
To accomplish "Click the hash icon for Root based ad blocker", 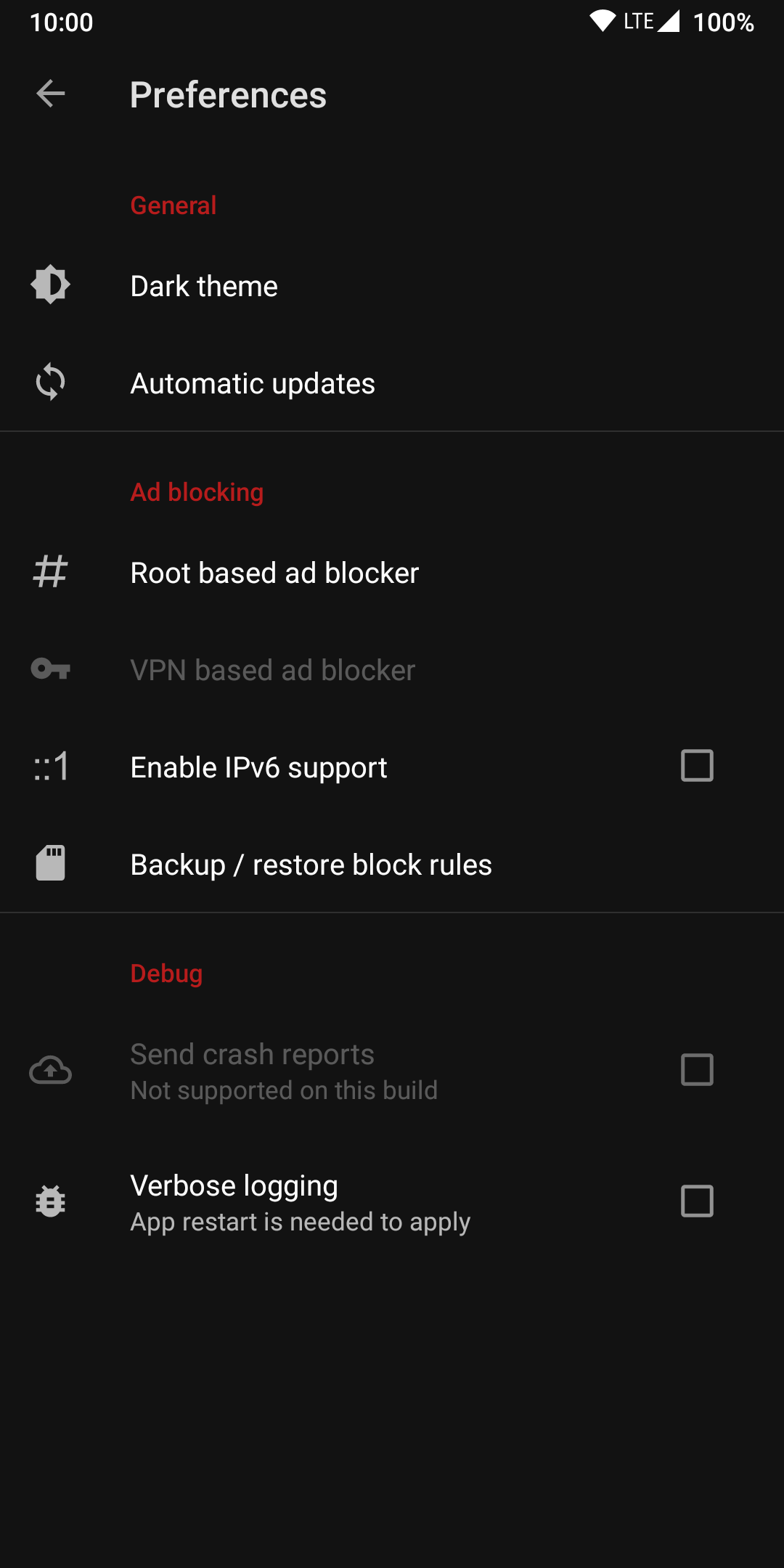I will [x=49, y=572].
